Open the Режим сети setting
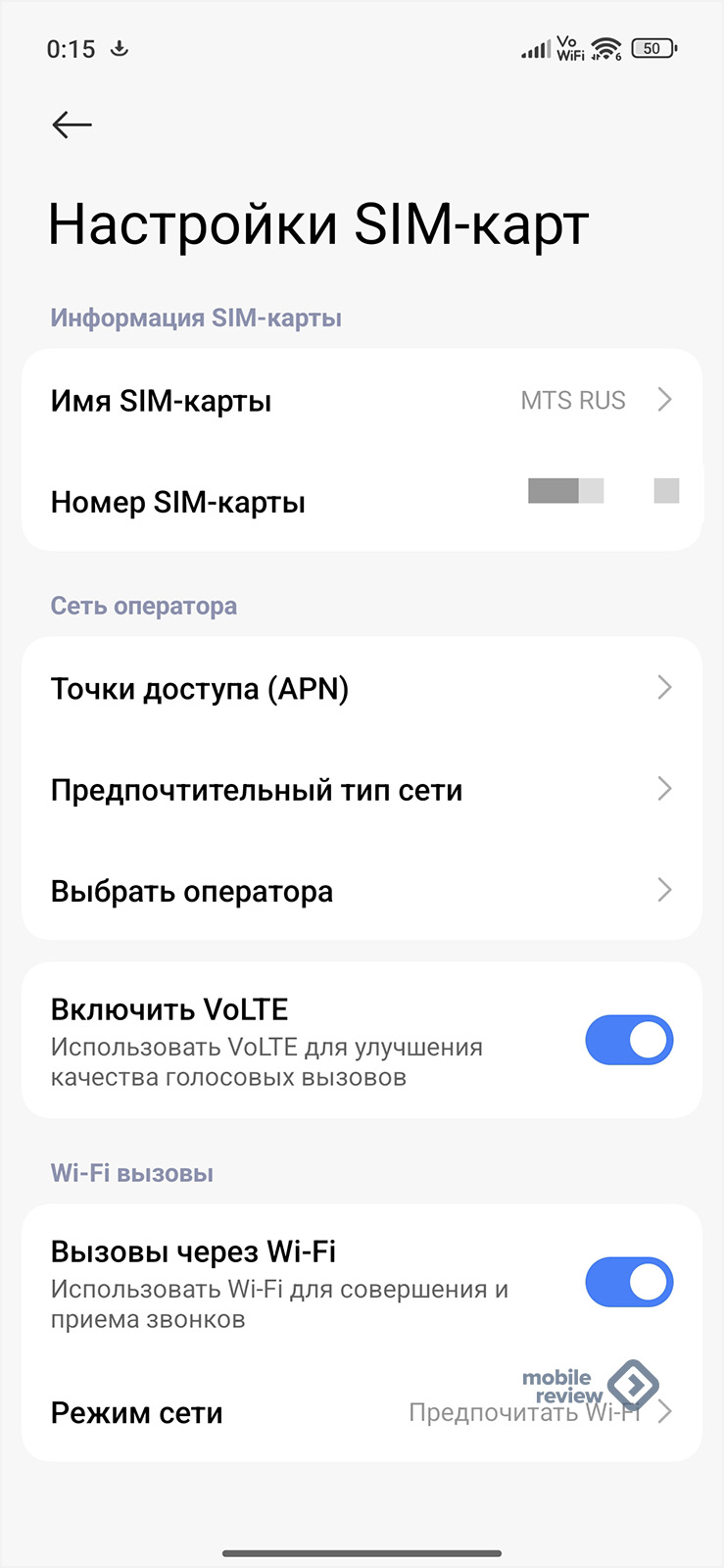The height and width of the screenshot is (1568, 724). tap(362, 1412)
